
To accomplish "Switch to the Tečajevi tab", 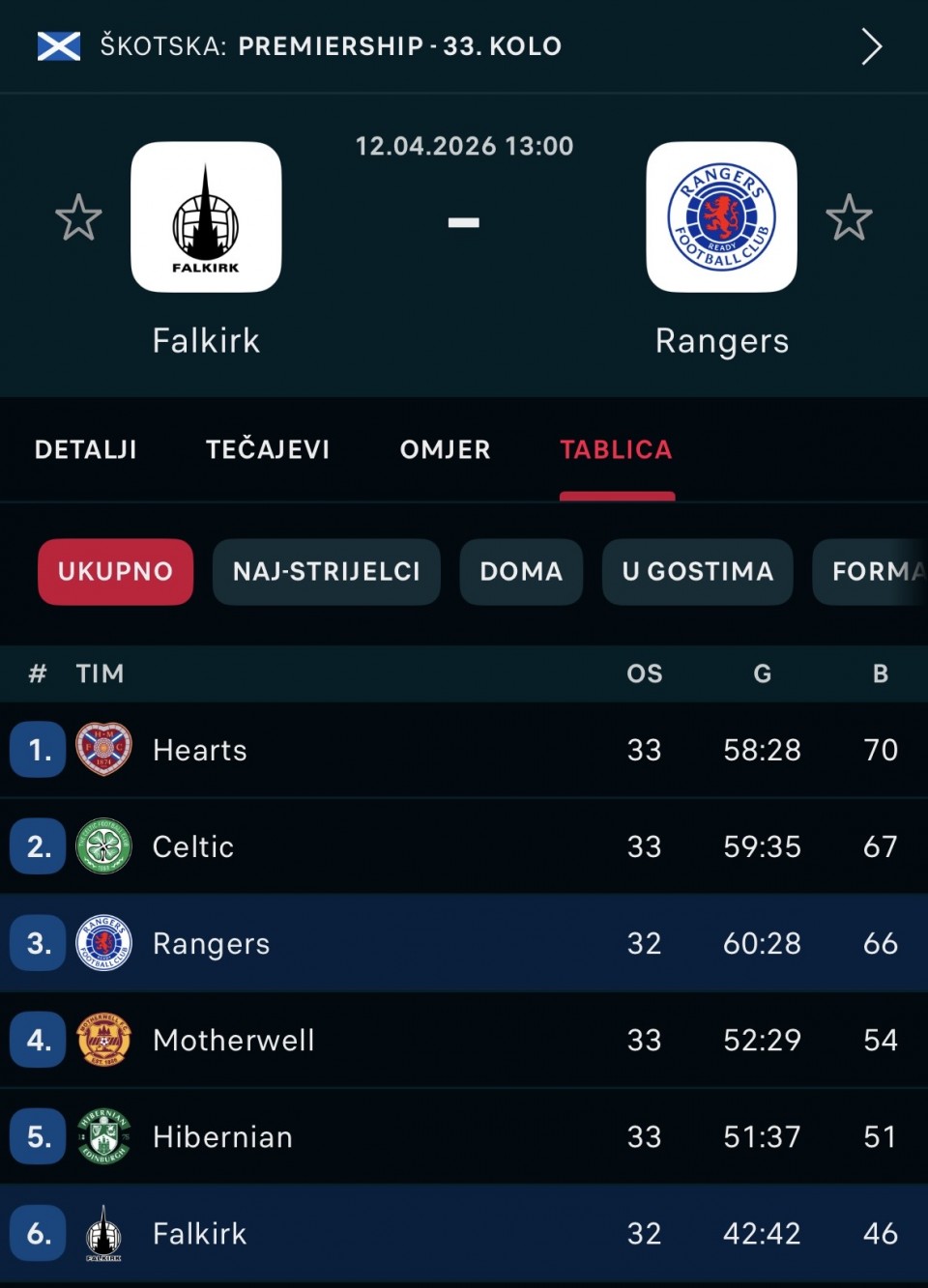I will [268, 449].
